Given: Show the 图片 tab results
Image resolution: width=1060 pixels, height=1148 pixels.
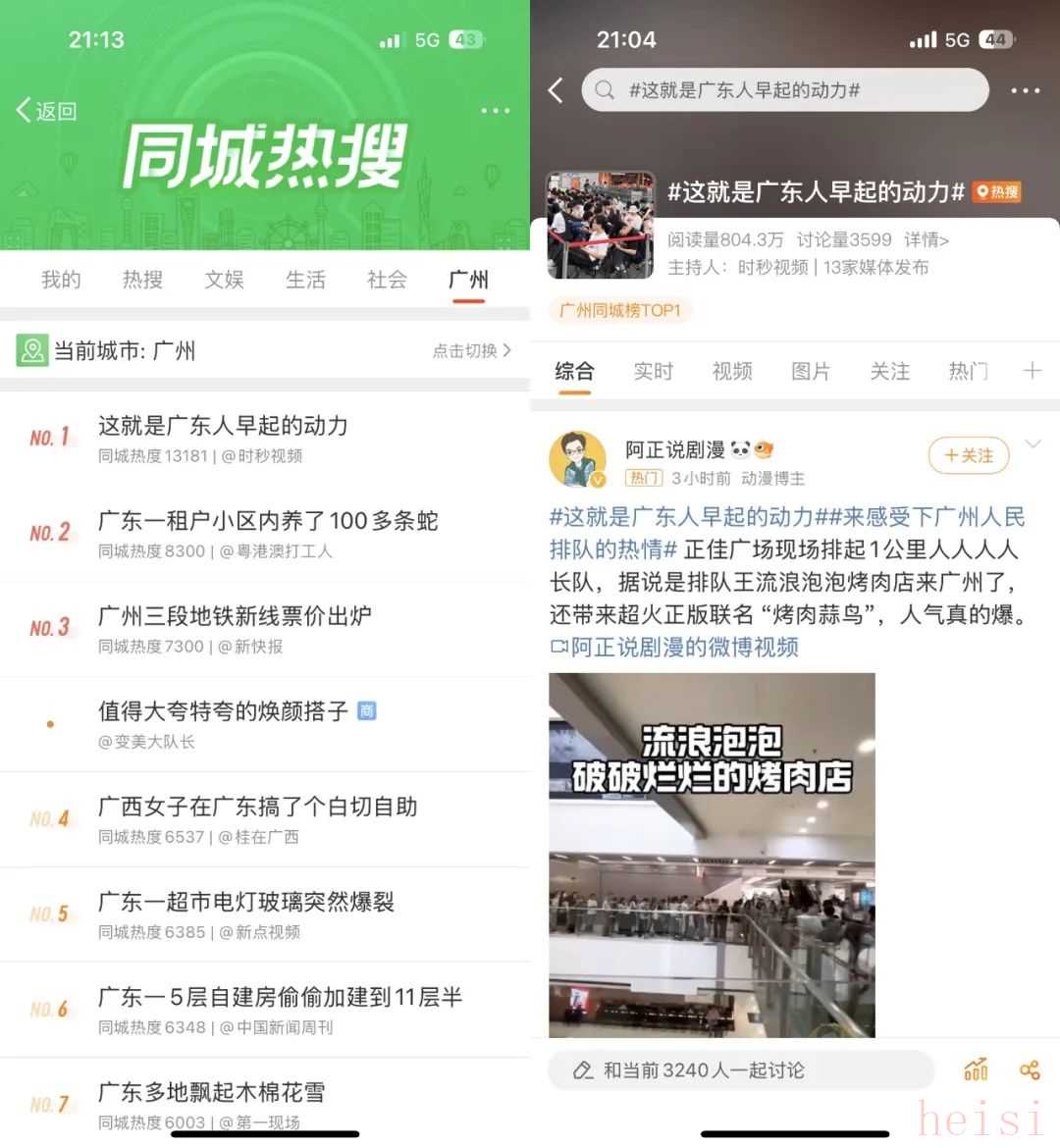Looking at the screenshot, I should 811,371.
